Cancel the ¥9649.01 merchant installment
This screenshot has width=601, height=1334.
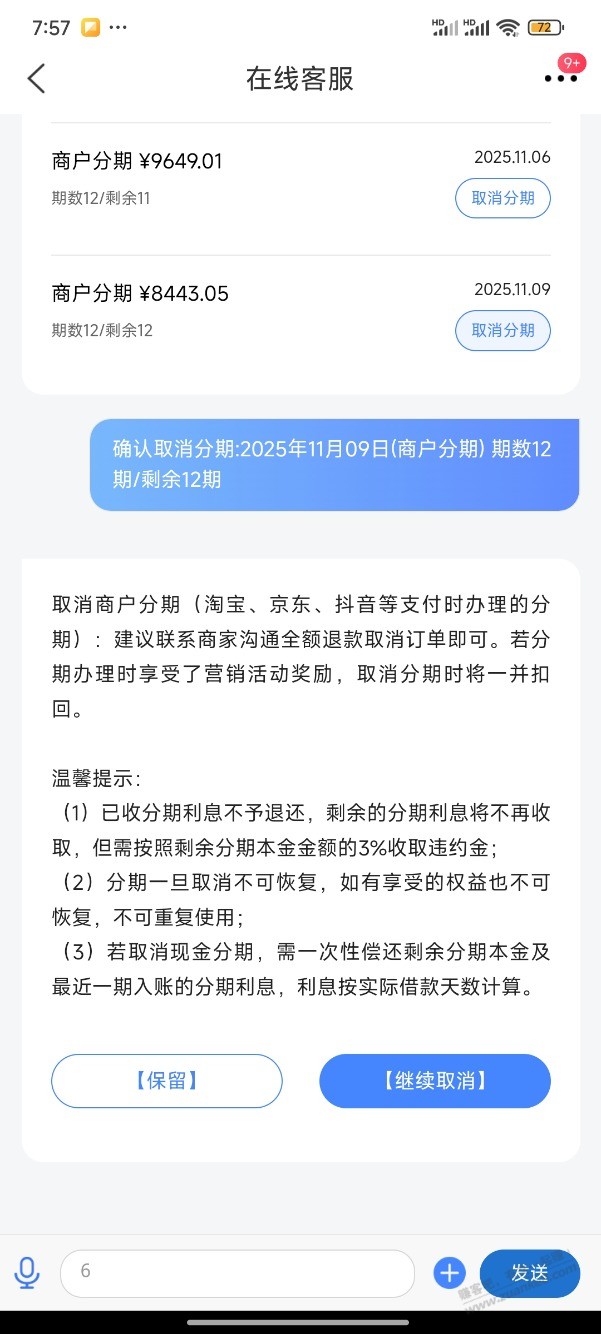click(503, 198)
